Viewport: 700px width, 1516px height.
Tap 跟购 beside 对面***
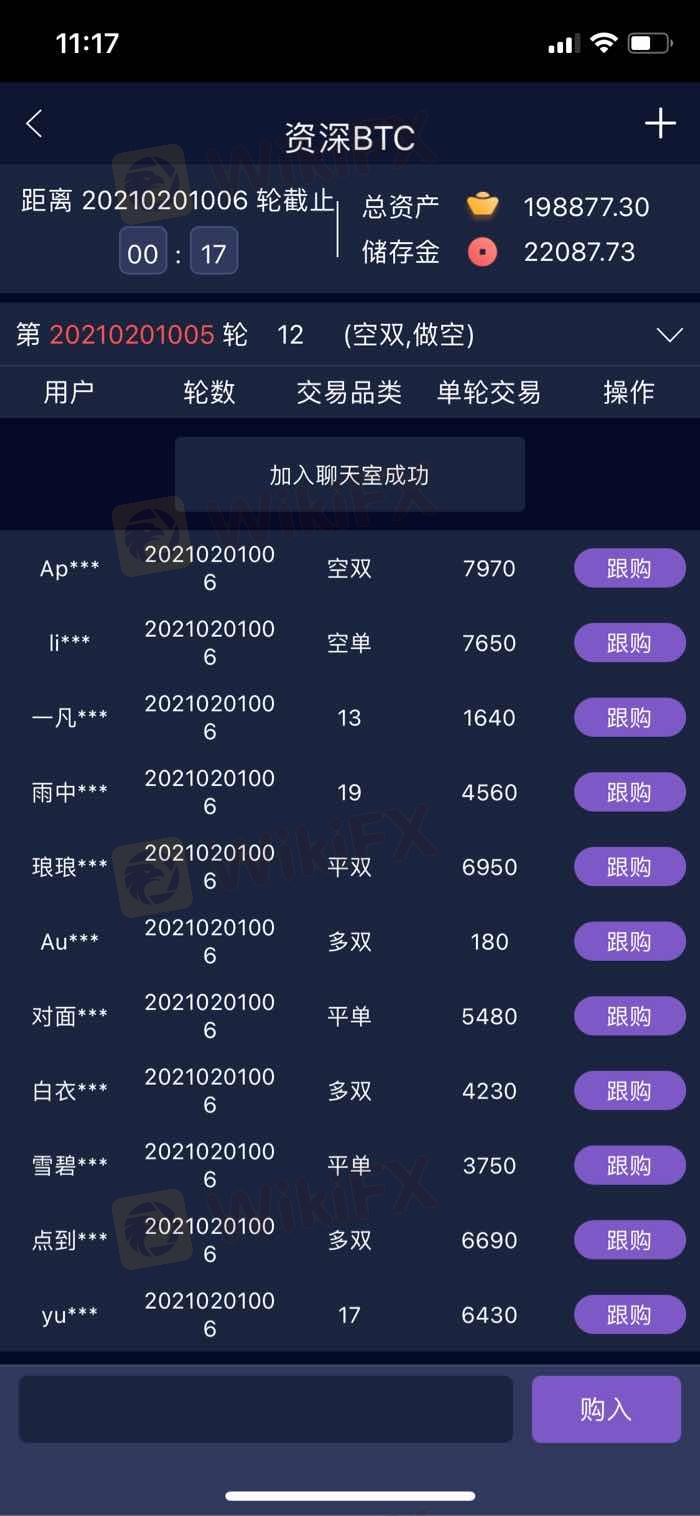[629, 1016]
